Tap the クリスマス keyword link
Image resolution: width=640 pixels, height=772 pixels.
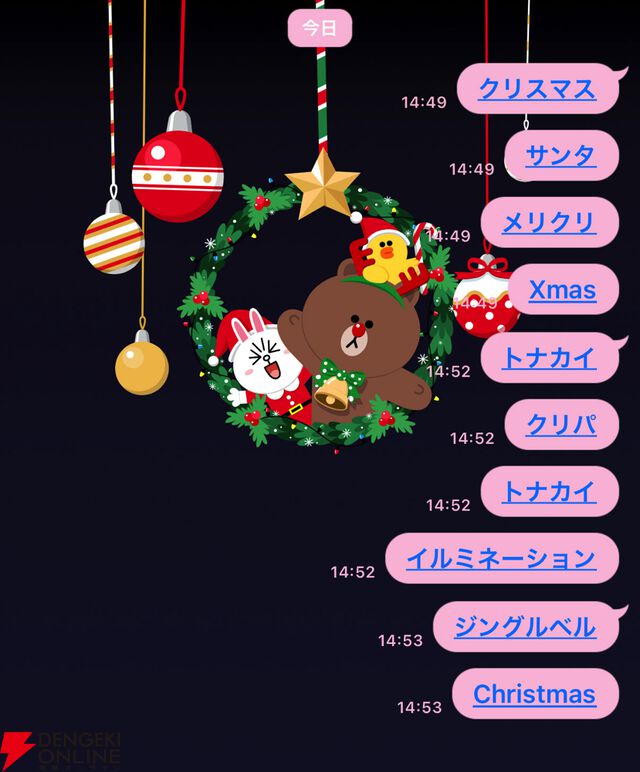(537, 89)
